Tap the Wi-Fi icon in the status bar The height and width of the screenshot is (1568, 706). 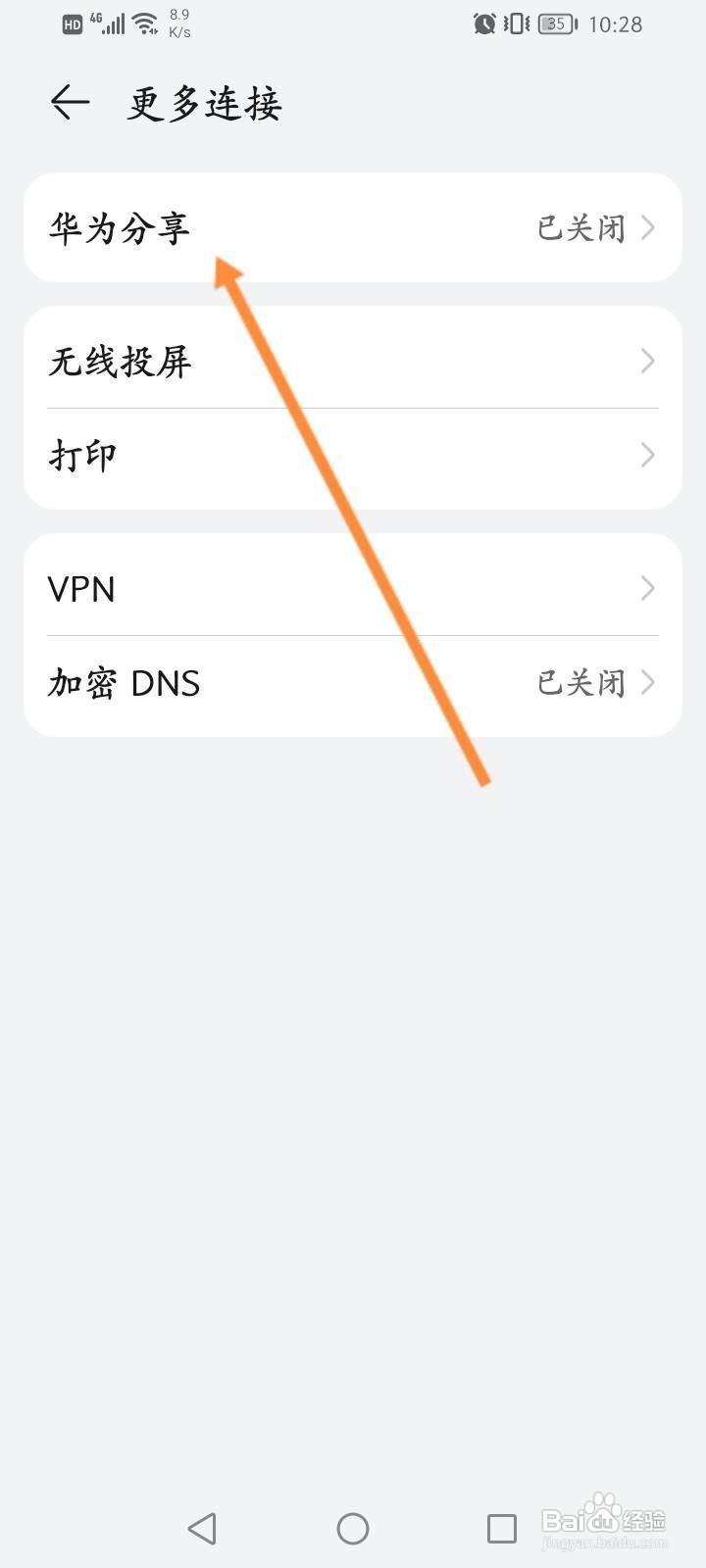point(147,24)
